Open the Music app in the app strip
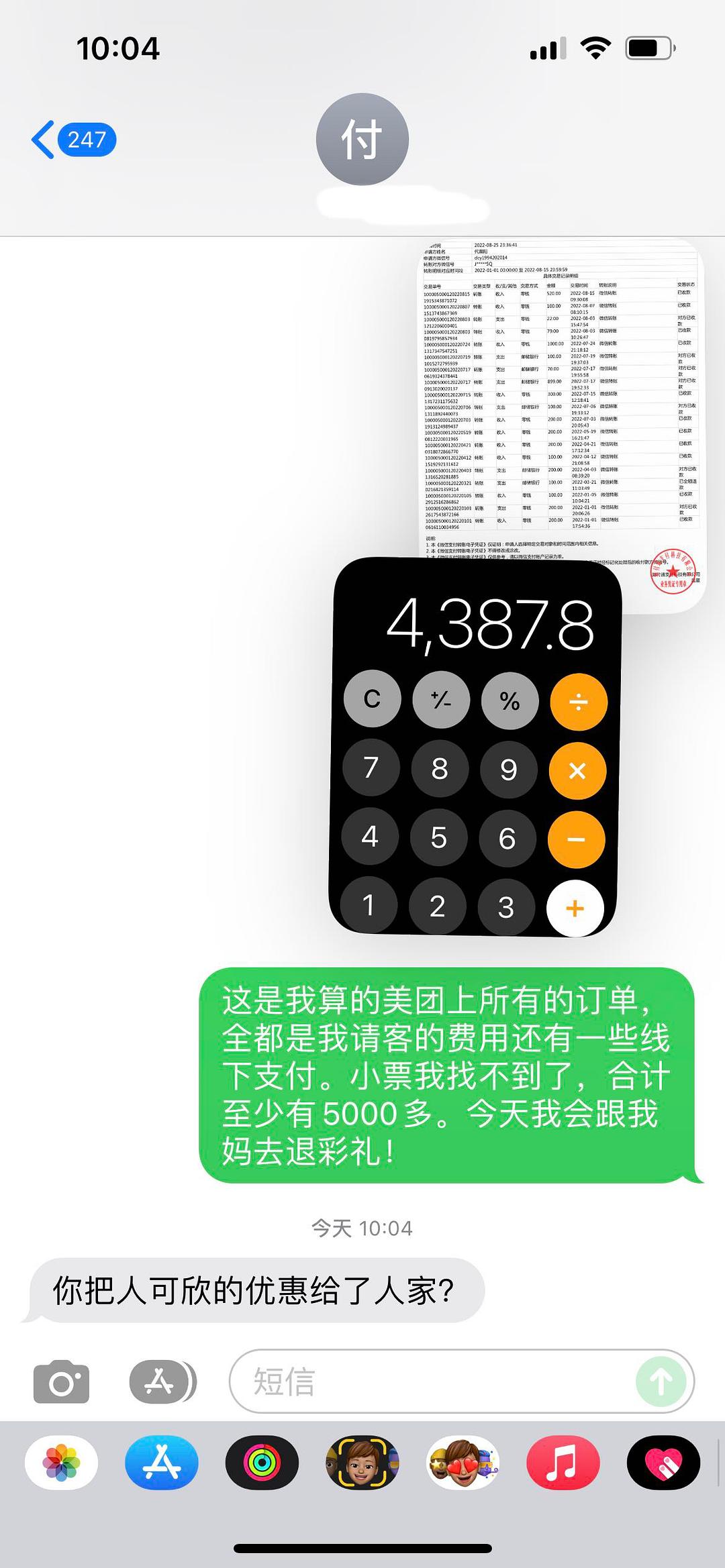 pos(563,1463)
